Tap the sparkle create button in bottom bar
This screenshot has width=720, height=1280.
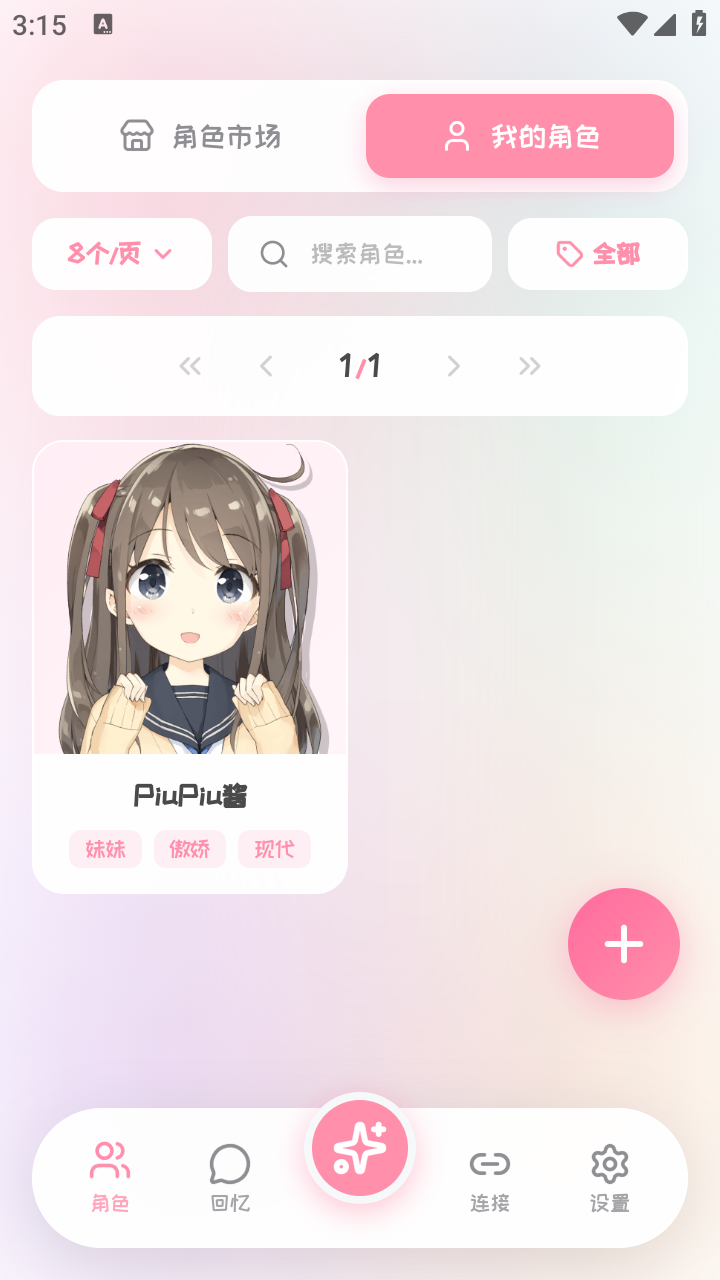(360, 1150)
